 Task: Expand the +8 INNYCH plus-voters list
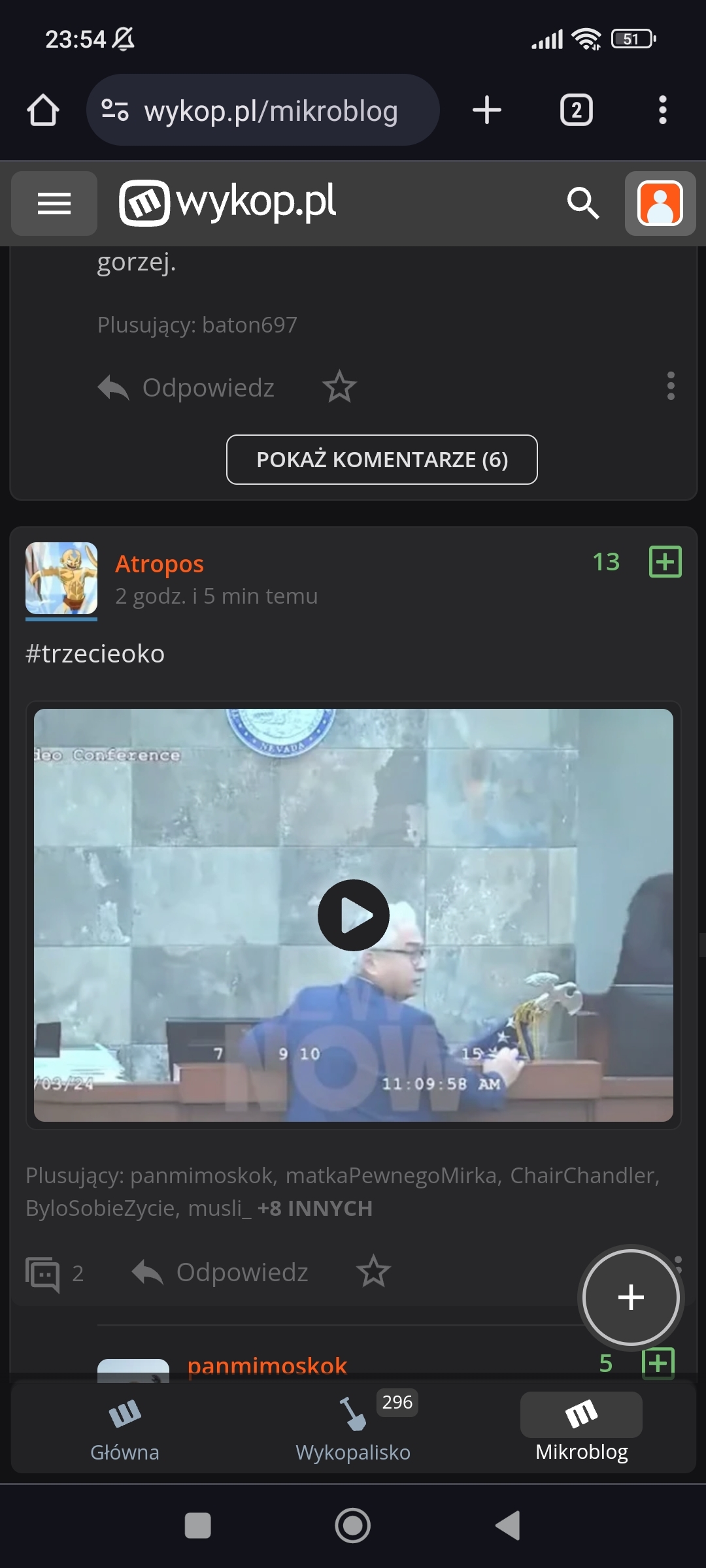(x=314, y=1209)
